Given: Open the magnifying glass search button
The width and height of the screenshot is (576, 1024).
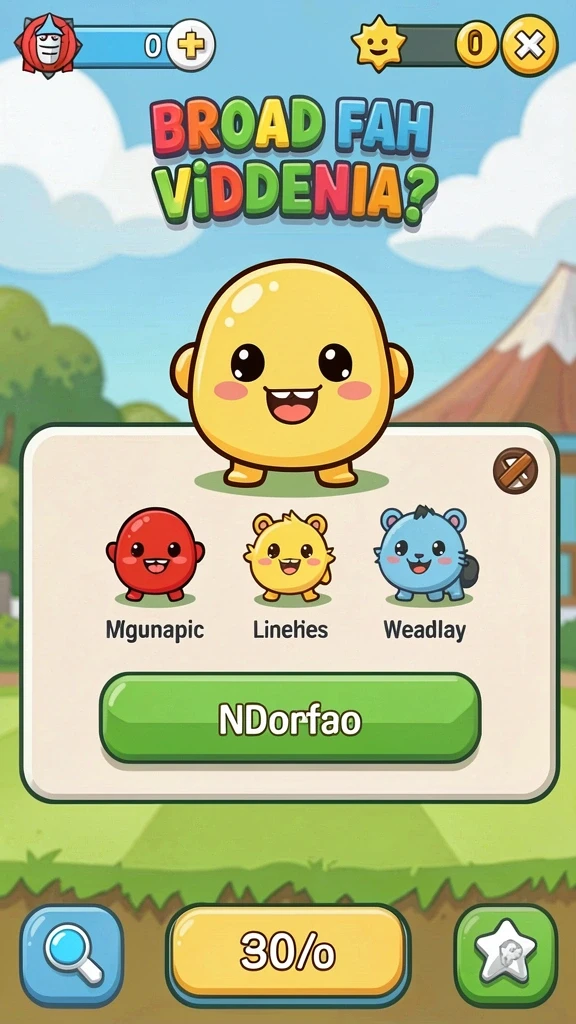Looking at the screenshot, I should (x=72, y=955).
